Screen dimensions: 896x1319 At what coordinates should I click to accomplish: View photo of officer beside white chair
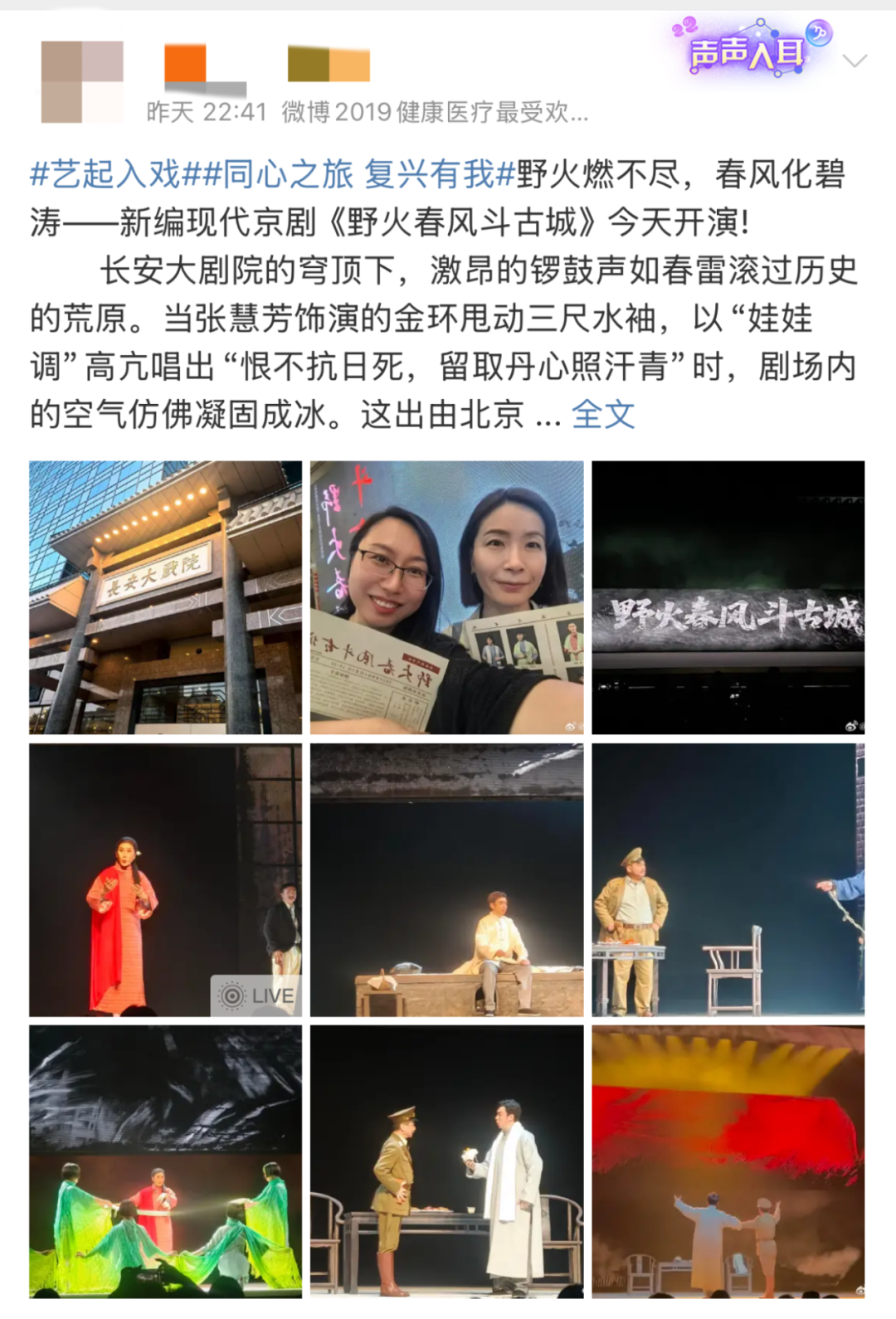pyautogui.click(x=728, y=879)
